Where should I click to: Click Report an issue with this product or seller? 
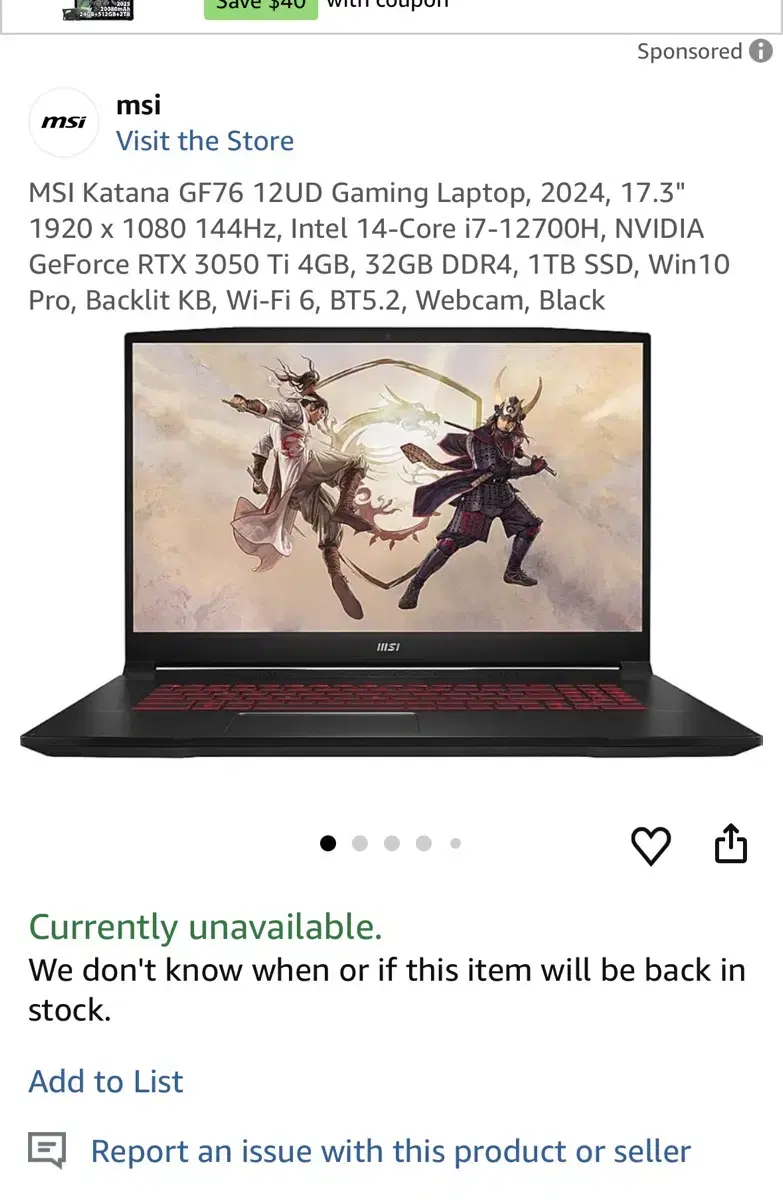(x=390, y=1150)
